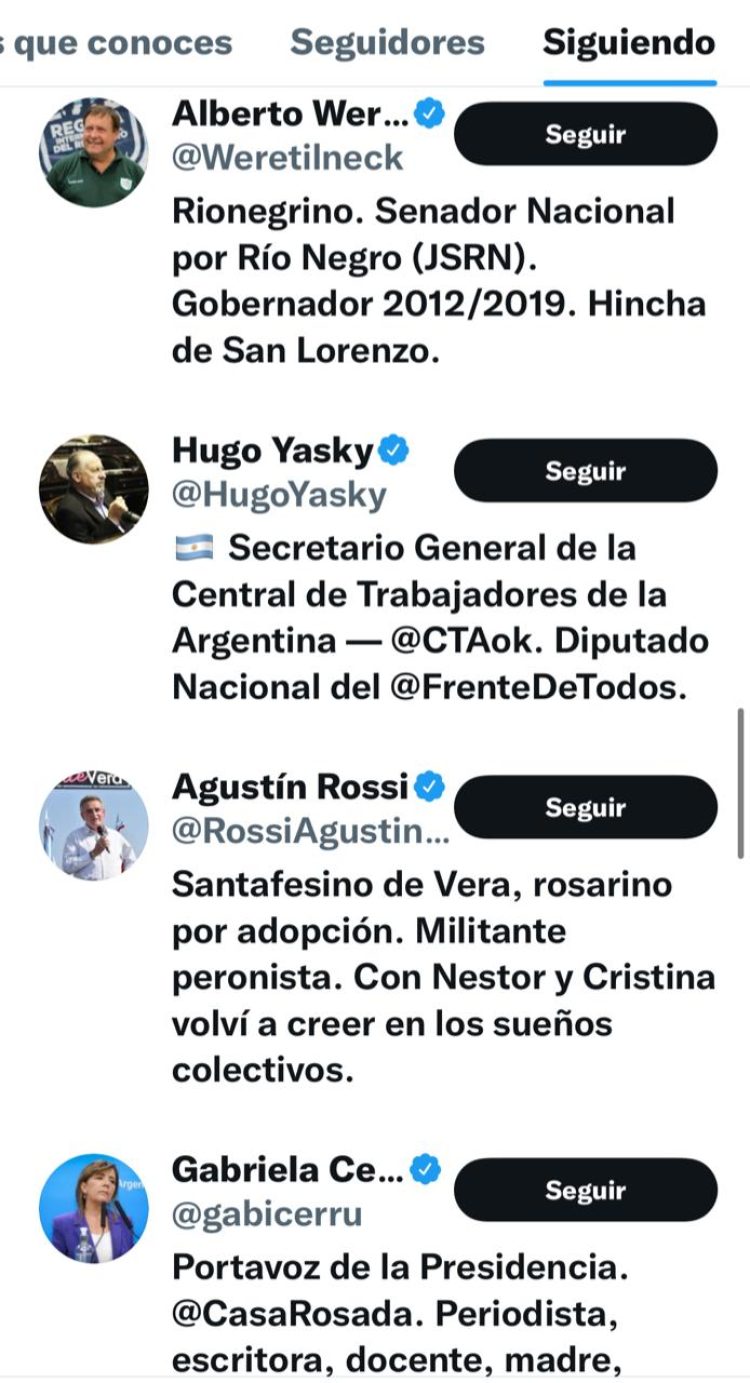Screen dimensions: 750x1383
Task: Click Alberto Weretilneck's verified badge
Action: tap(429, 113)
